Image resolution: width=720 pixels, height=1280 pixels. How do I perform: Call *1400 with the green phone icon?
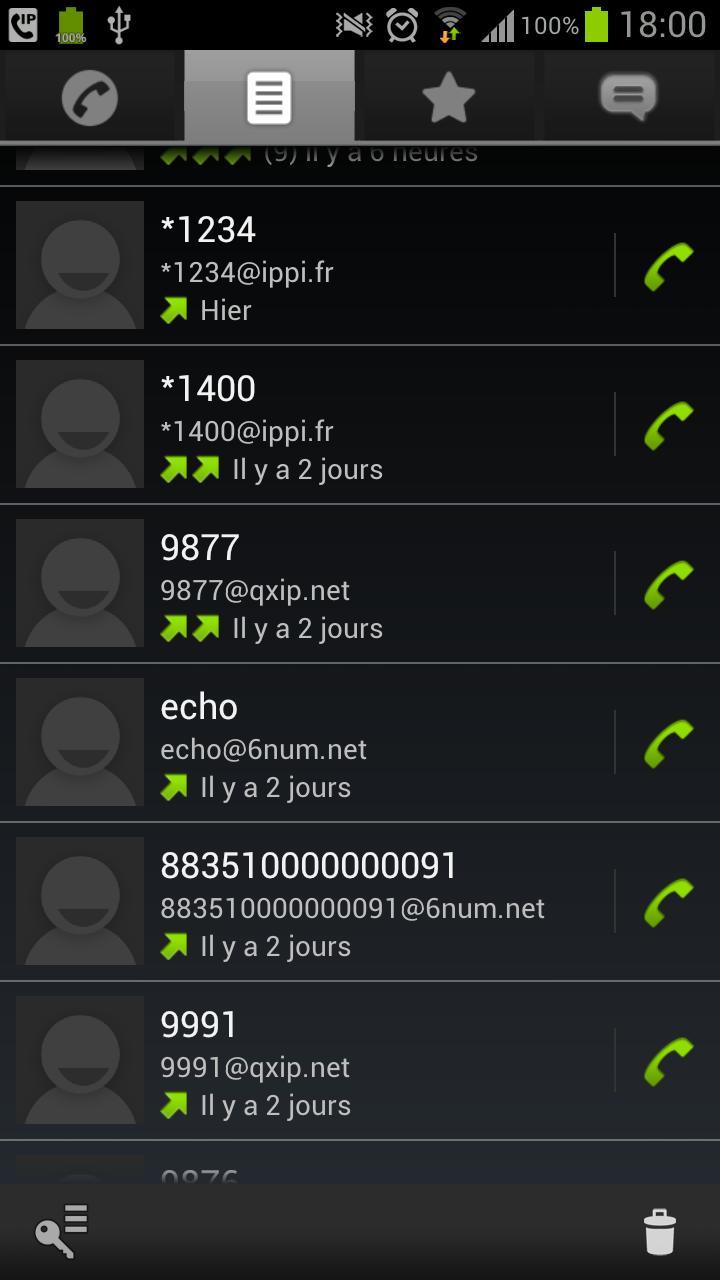[x=668, y=425]
